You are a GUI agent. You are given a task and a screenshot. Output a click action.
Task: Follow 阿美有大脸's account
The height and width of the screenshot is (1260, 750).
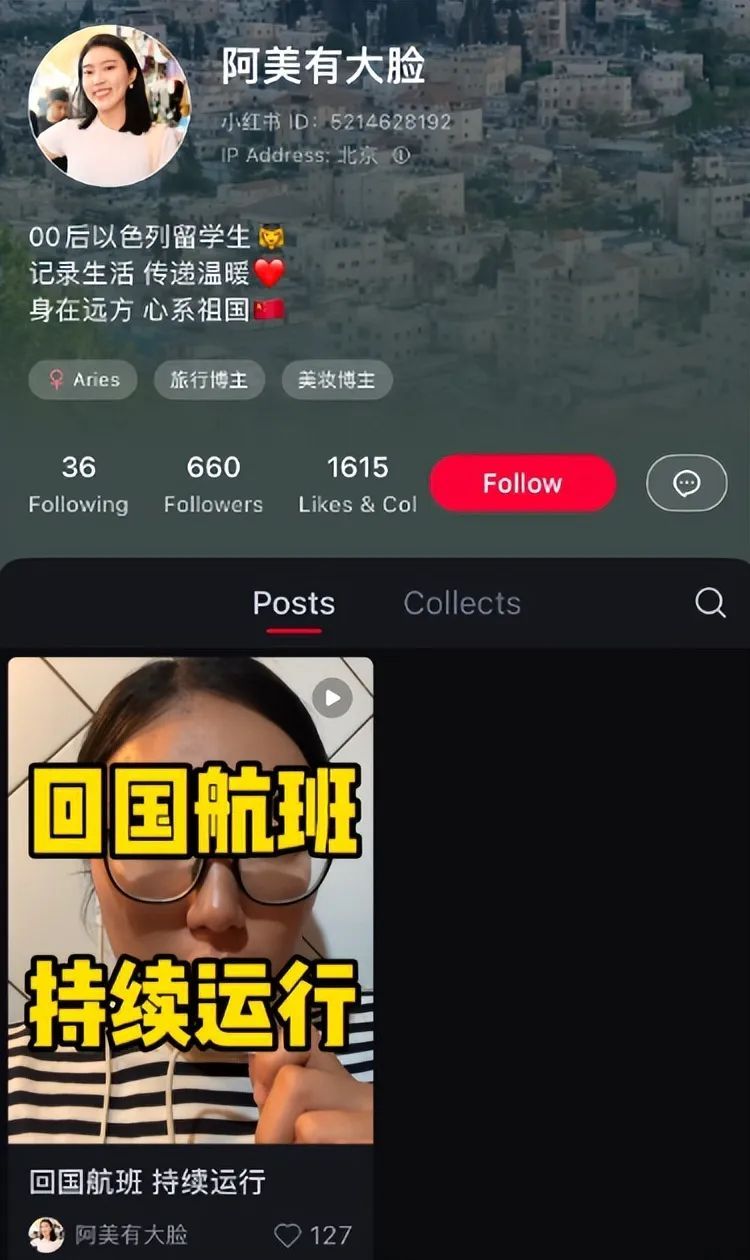tap(523, 484)
